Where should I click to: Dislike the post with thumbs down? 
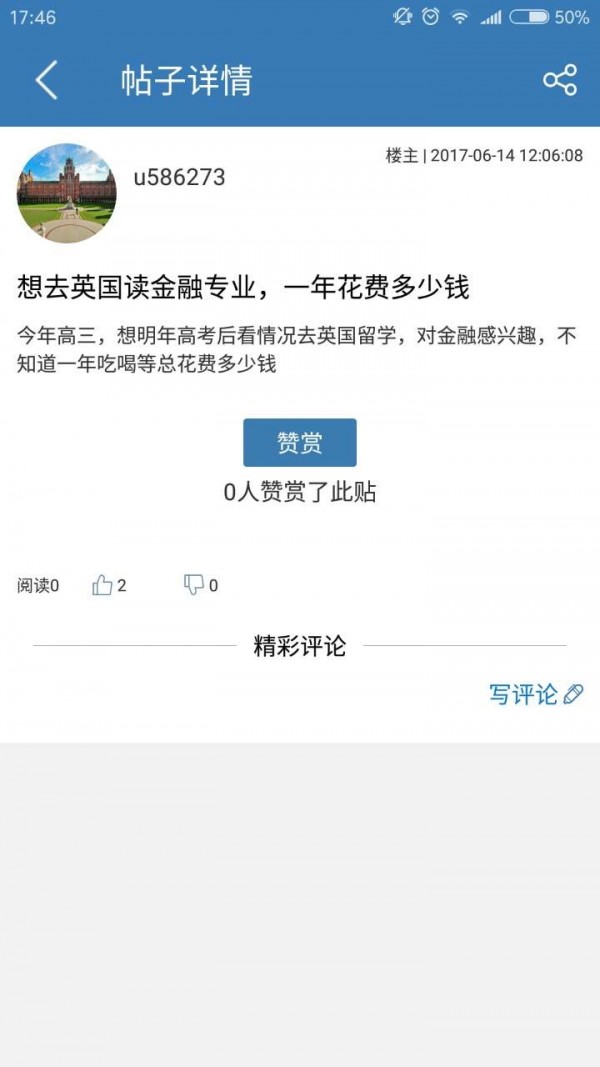(194, 585)
